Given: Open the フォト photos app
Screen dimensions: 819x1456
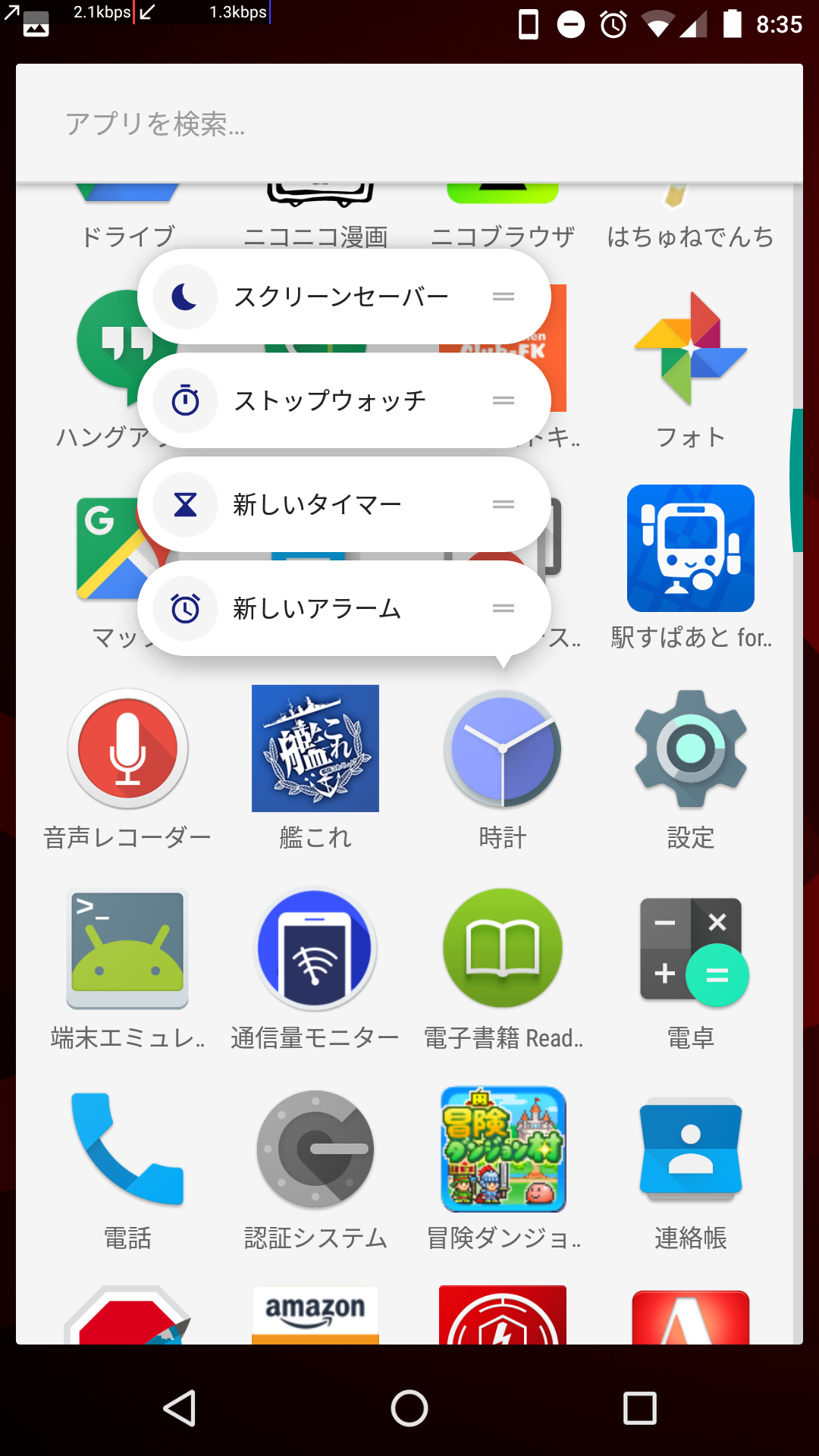Looking at the screenshot, I should pos(690,350).
